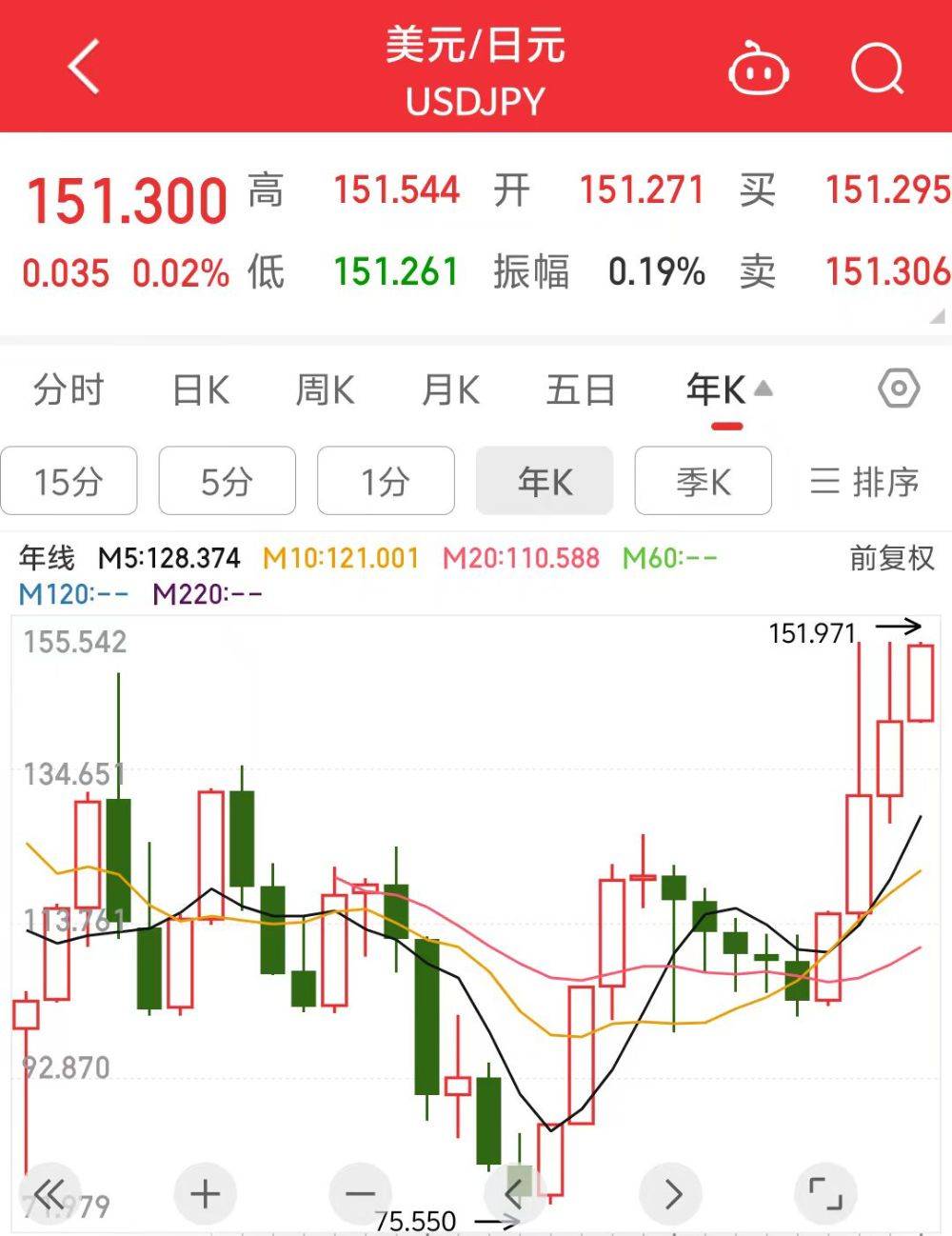The height and width of the screenshot is (1236, 952).
Task: View the 月K chart tab
Action: point(450,390)
